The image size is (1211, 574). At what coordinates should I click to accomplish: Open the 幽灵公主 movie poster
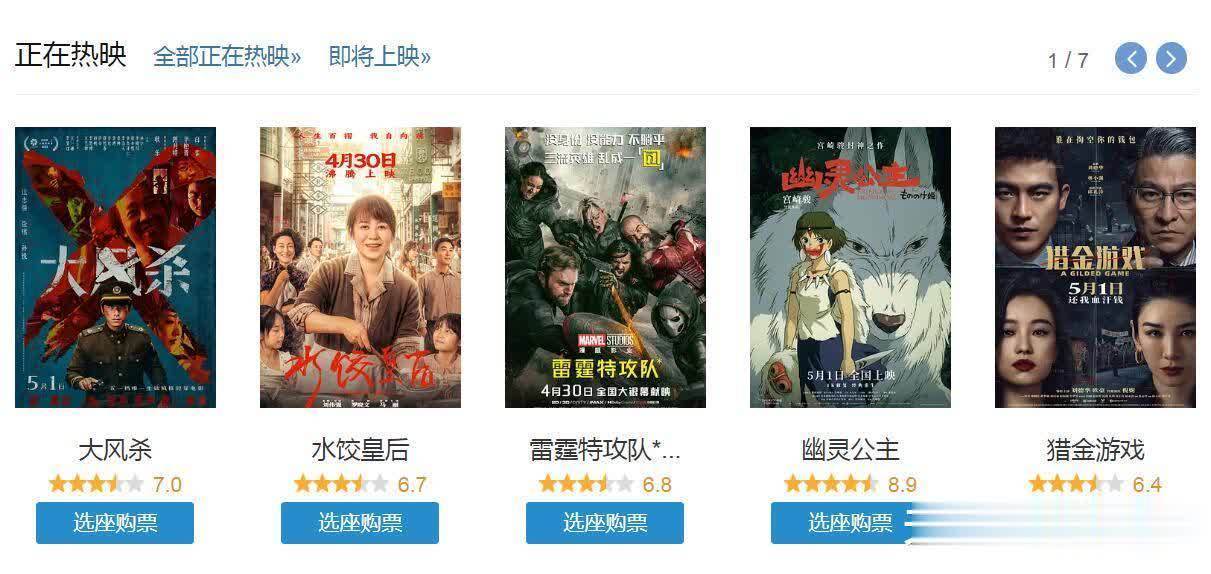click(x=850, y=267)
